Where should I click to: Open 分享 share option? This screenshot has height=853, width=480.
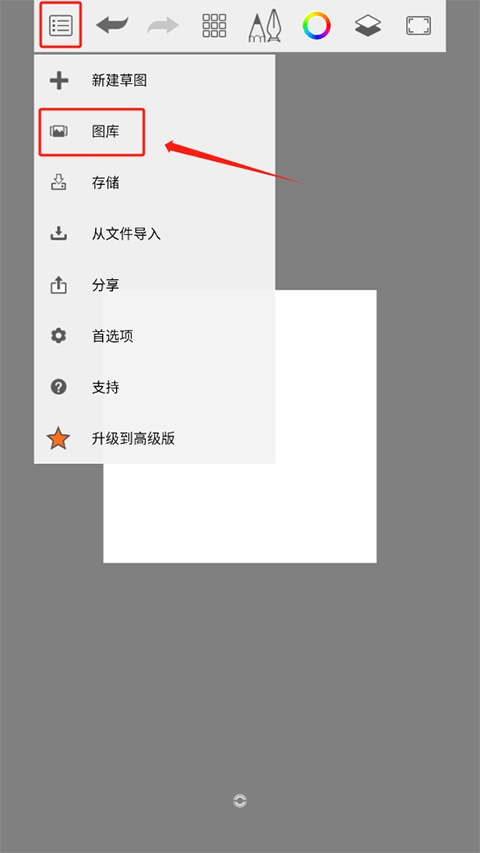155,286
